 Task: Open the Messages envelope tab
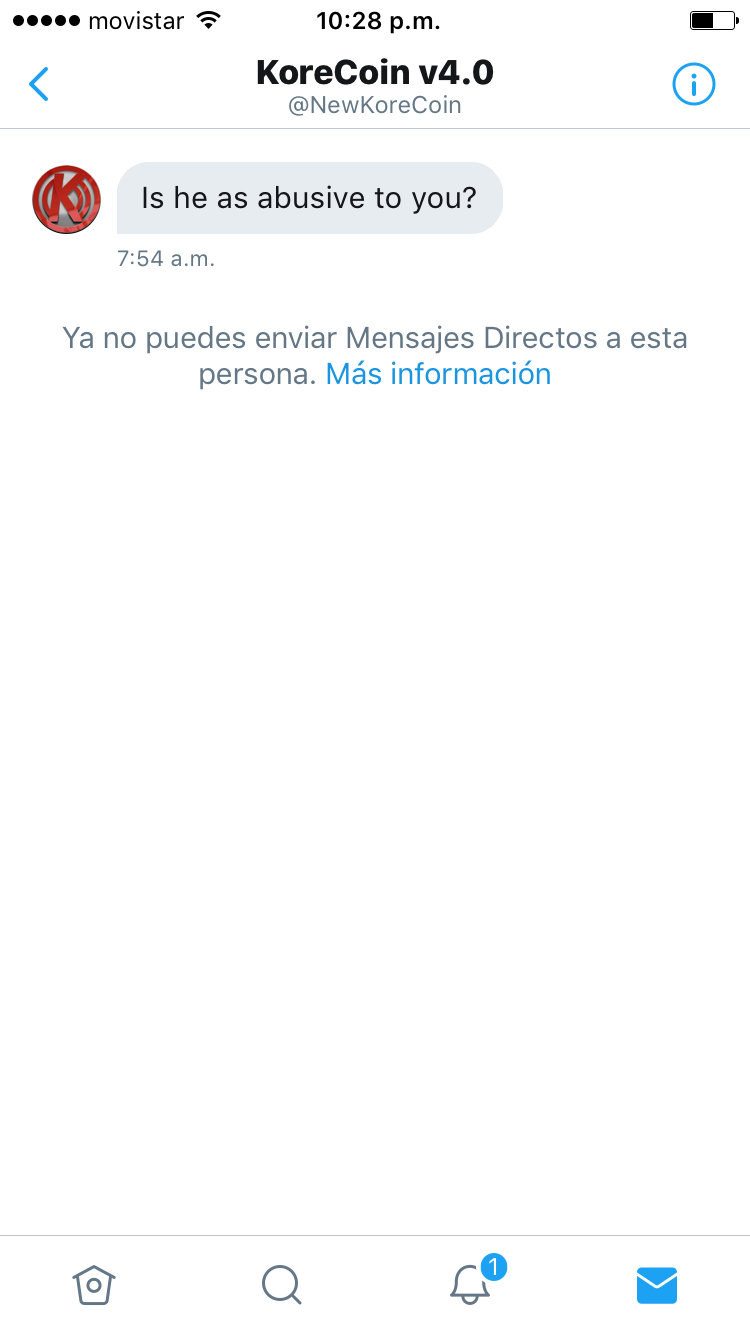657,1285
